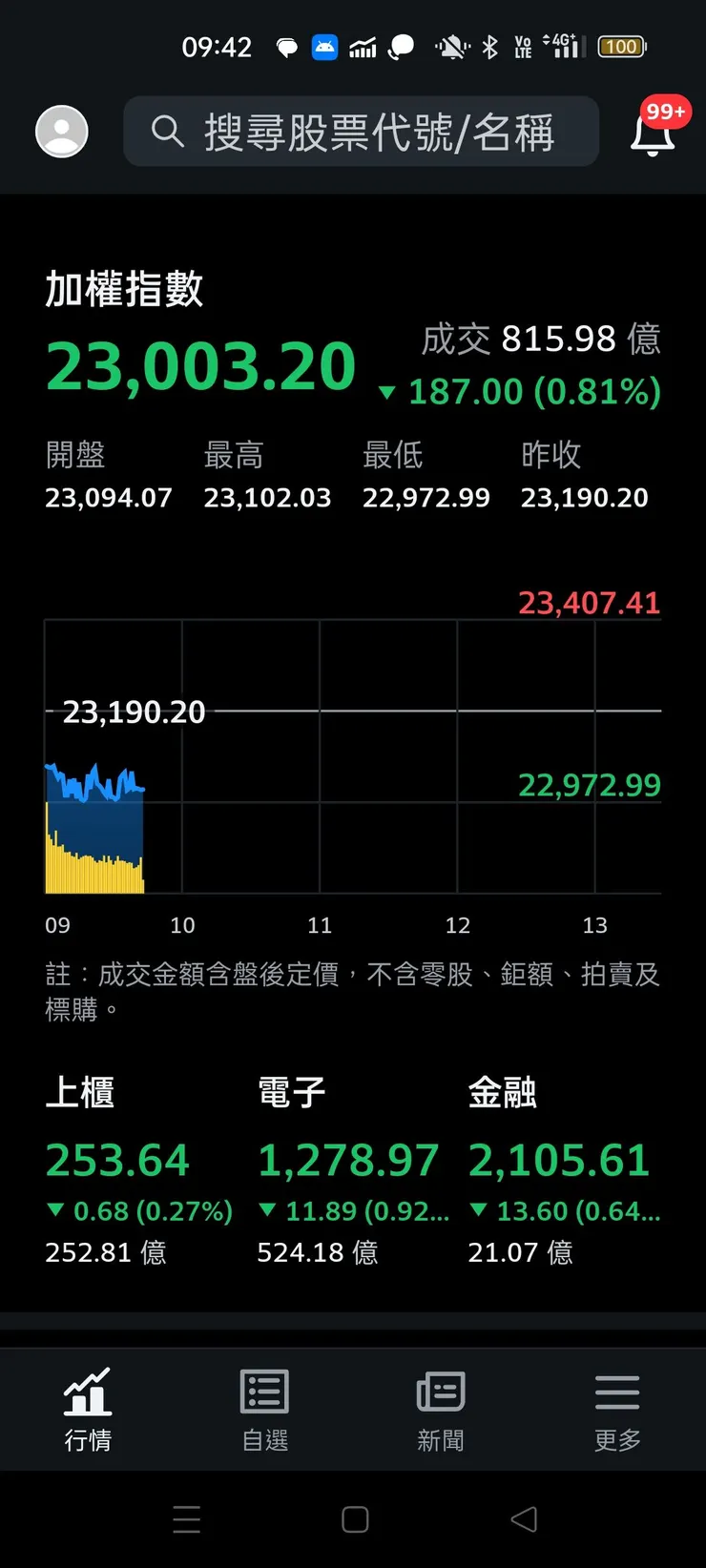The height and width of the screenshot is (1568, 706).
Task: Open the notifications bell with 99+ badge
Action: tap(652, 134)
